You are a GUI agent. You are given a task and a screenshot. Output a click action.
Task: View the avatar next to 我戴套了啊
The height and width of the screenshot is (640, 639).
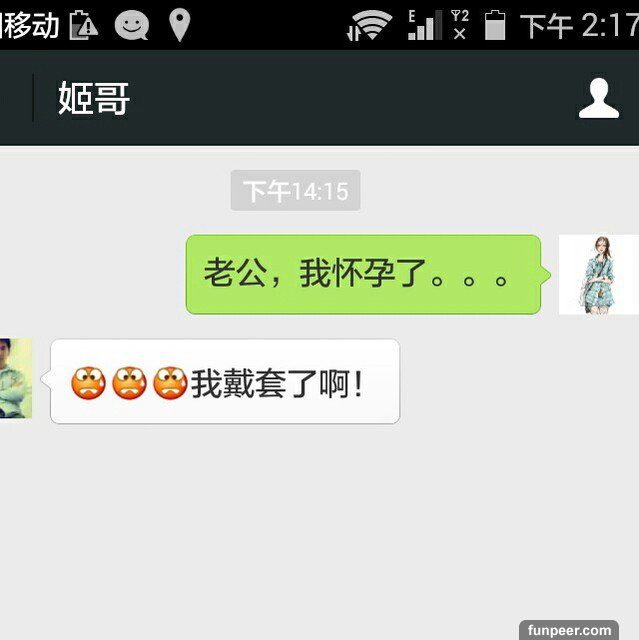pyautogui.click(x=15, y=378)
